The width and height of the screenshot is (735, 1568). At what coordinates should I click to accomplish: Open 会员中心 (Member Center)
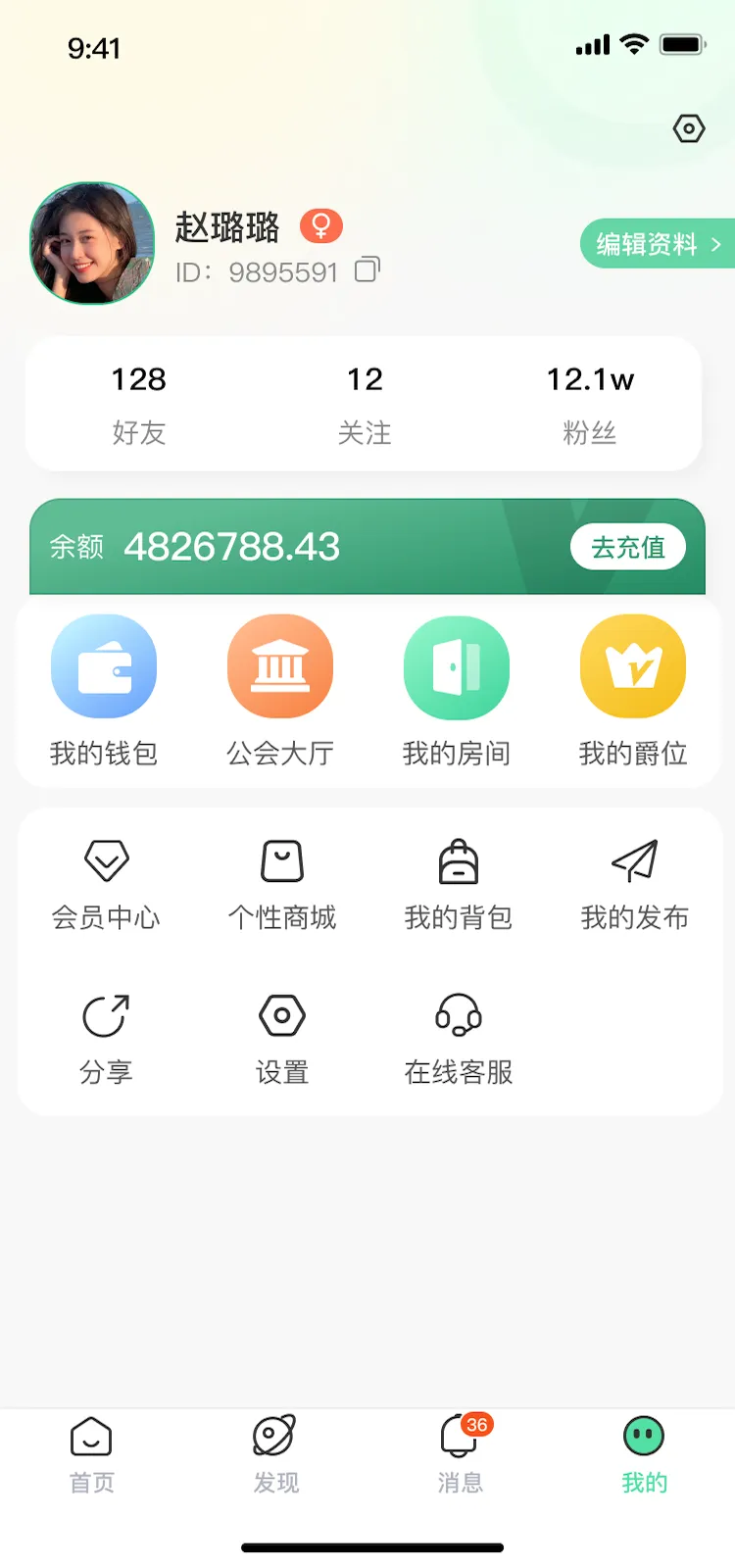tap(105, 882)
